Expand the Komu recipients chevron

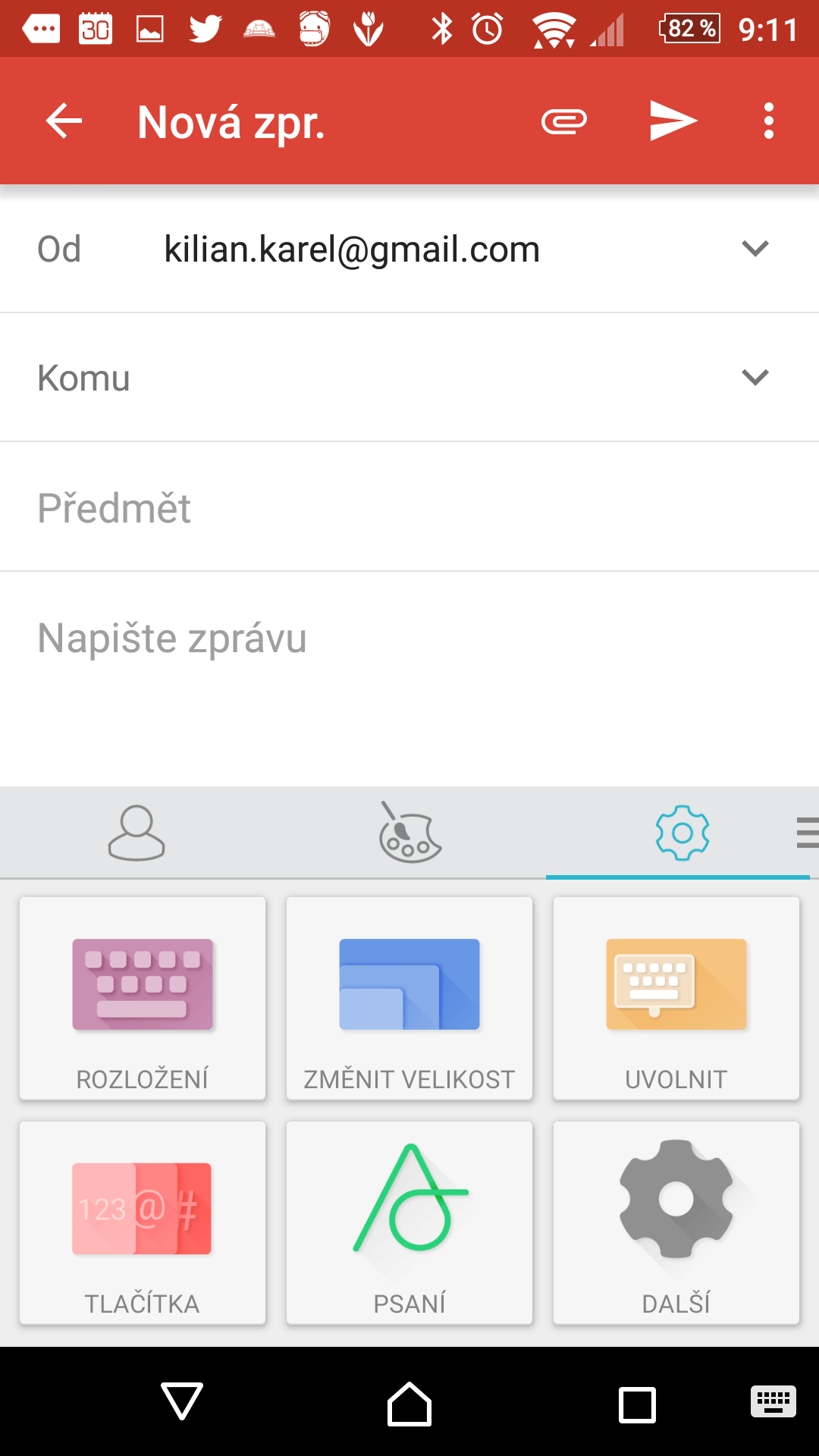pyautogui.click(x=755, y=378)
